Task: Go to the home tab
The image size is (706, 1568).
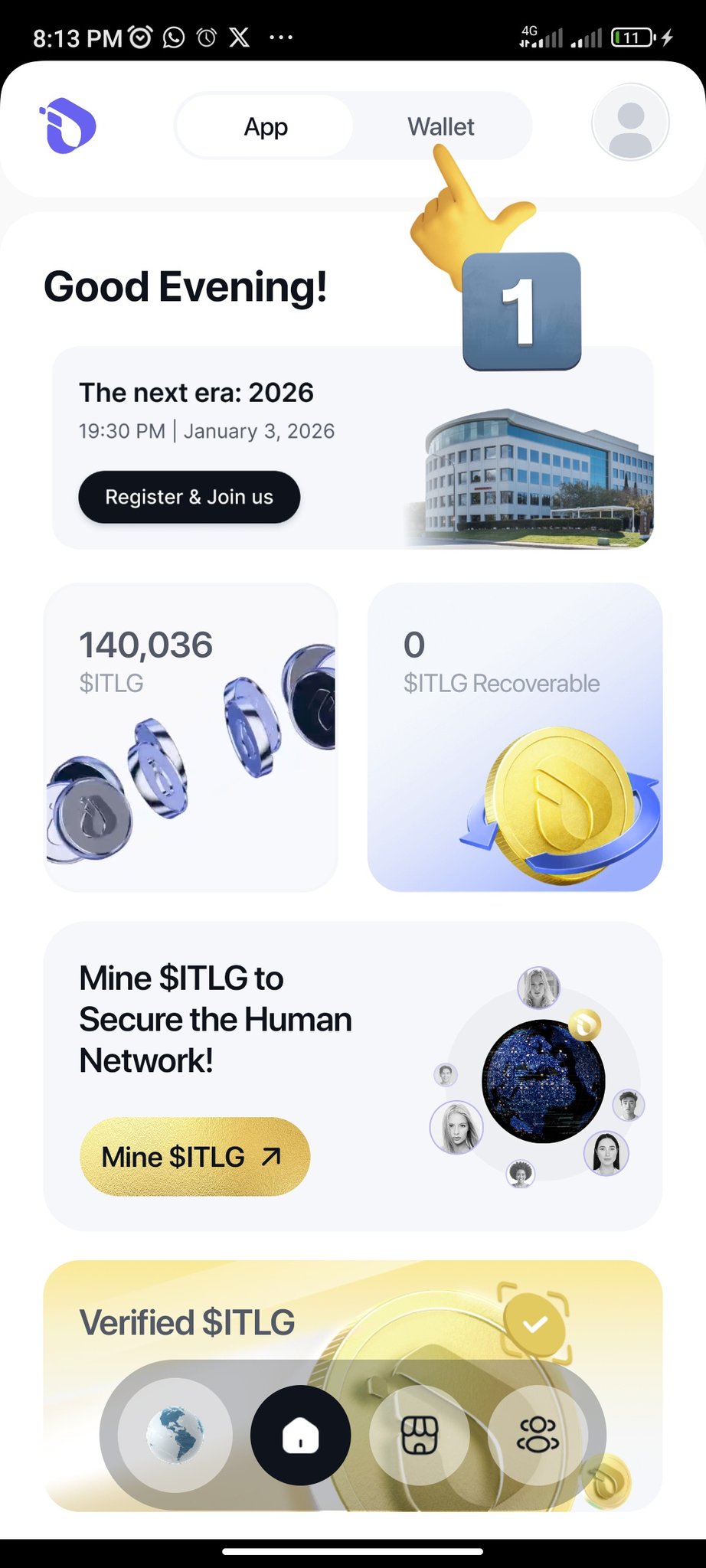Action: (x=300, y=1435)
